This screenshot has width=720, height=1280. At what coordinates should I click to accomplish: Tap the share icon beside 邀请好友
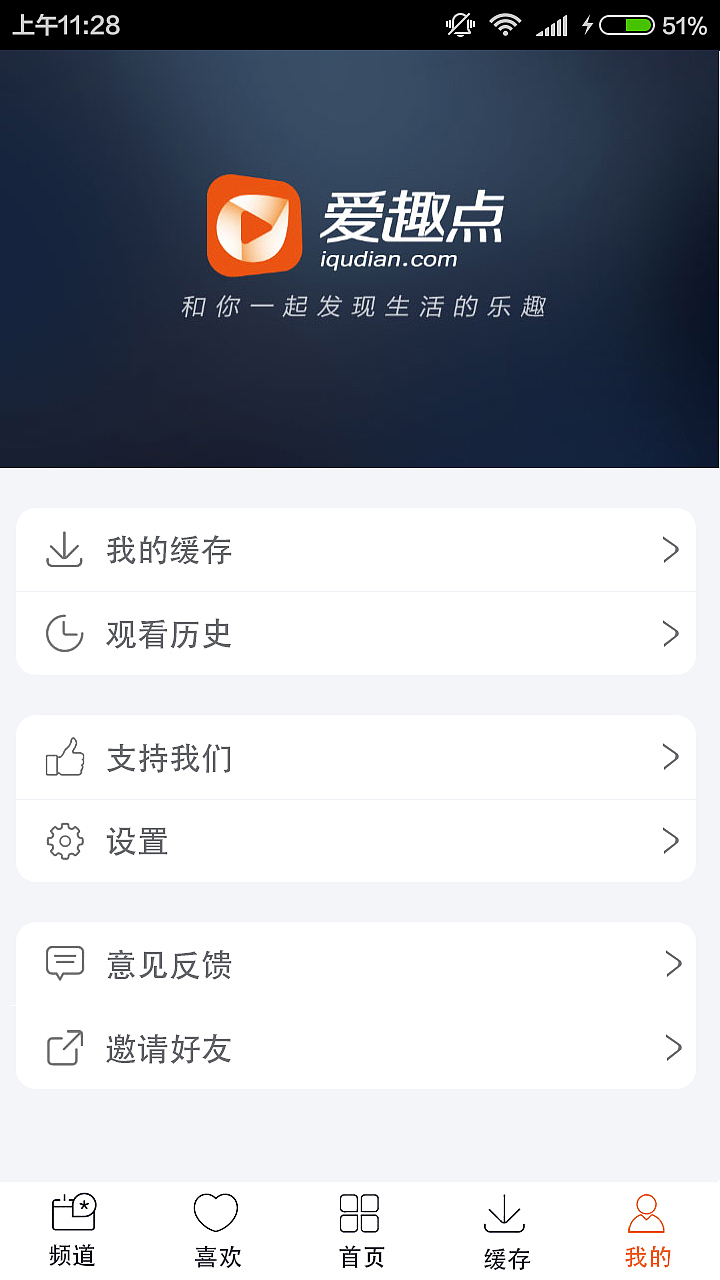coord(65,1048)
